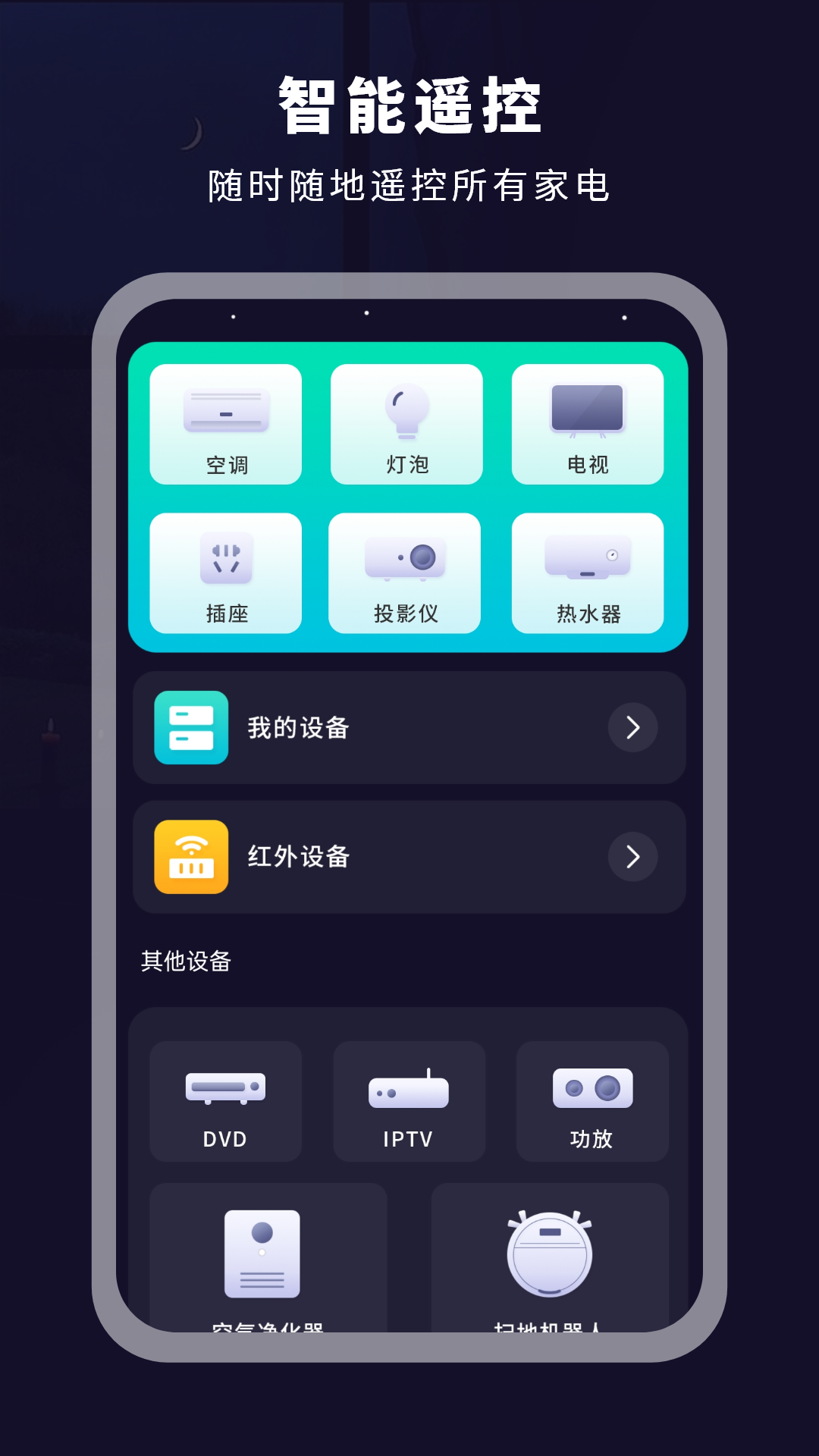Select the 电视 TV remote icon
This screenshot has width=819, height=1456.
coord(589,423)
